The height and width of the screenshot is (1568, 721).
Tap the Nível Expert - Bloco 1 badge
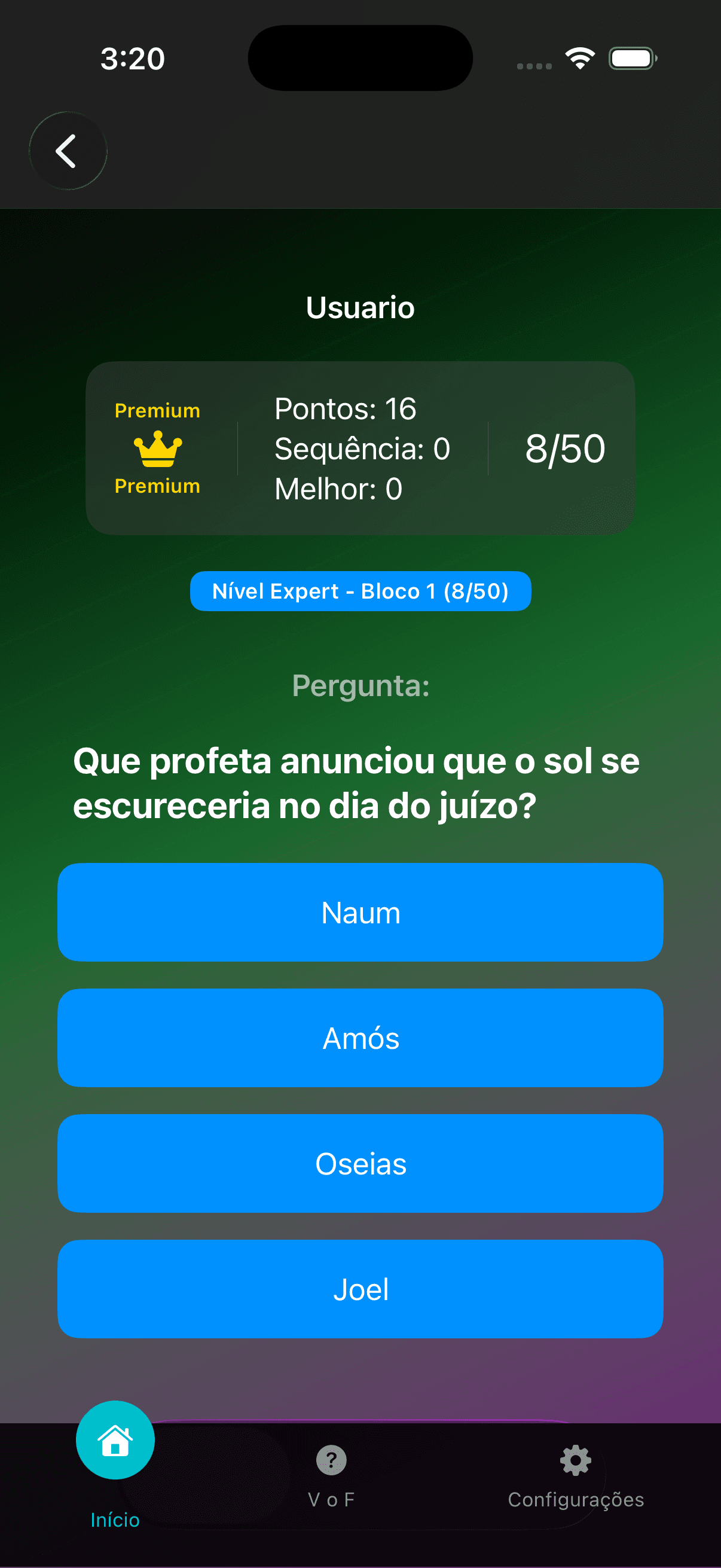click(x=360, y=590)
